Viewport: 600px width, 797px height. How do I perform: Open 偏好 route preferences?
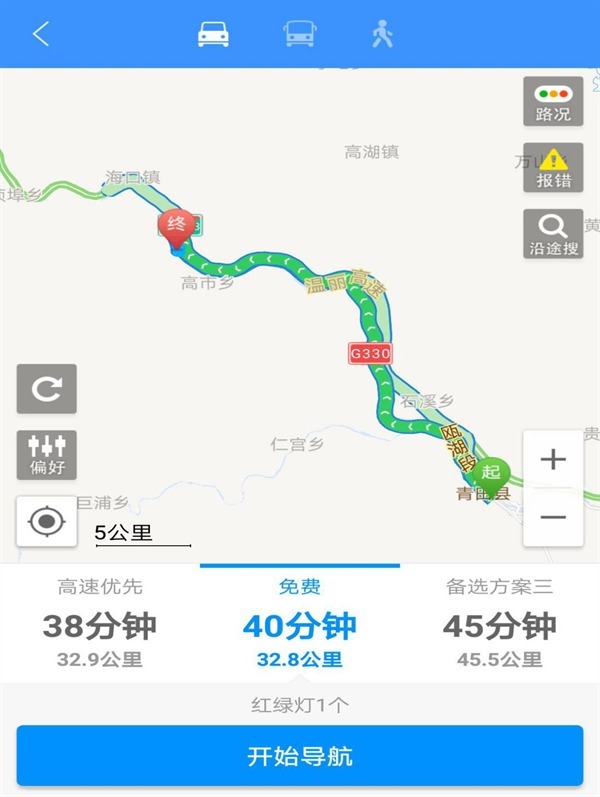[47, 455]
